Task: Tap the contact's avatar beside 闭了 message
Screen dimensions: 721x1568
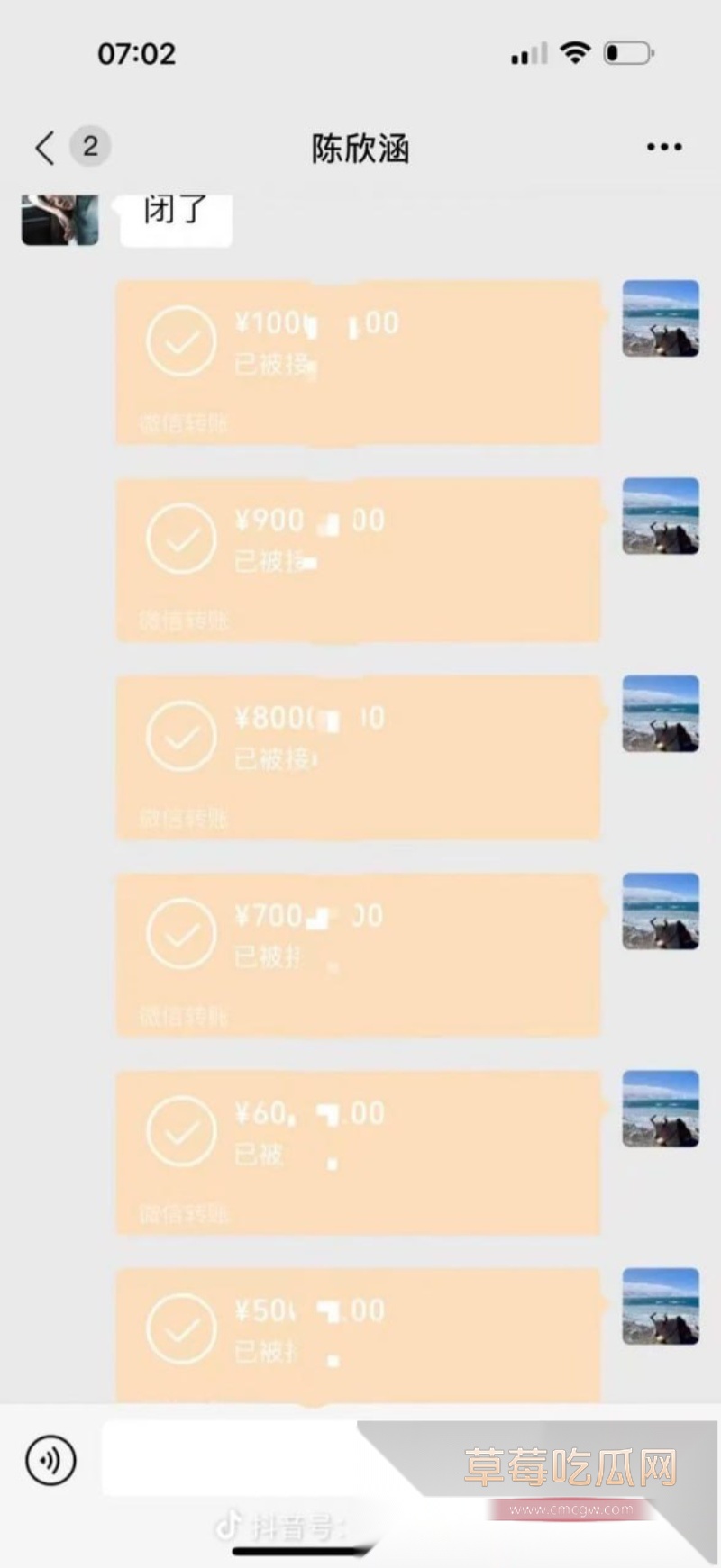Action: click(59, 220)
